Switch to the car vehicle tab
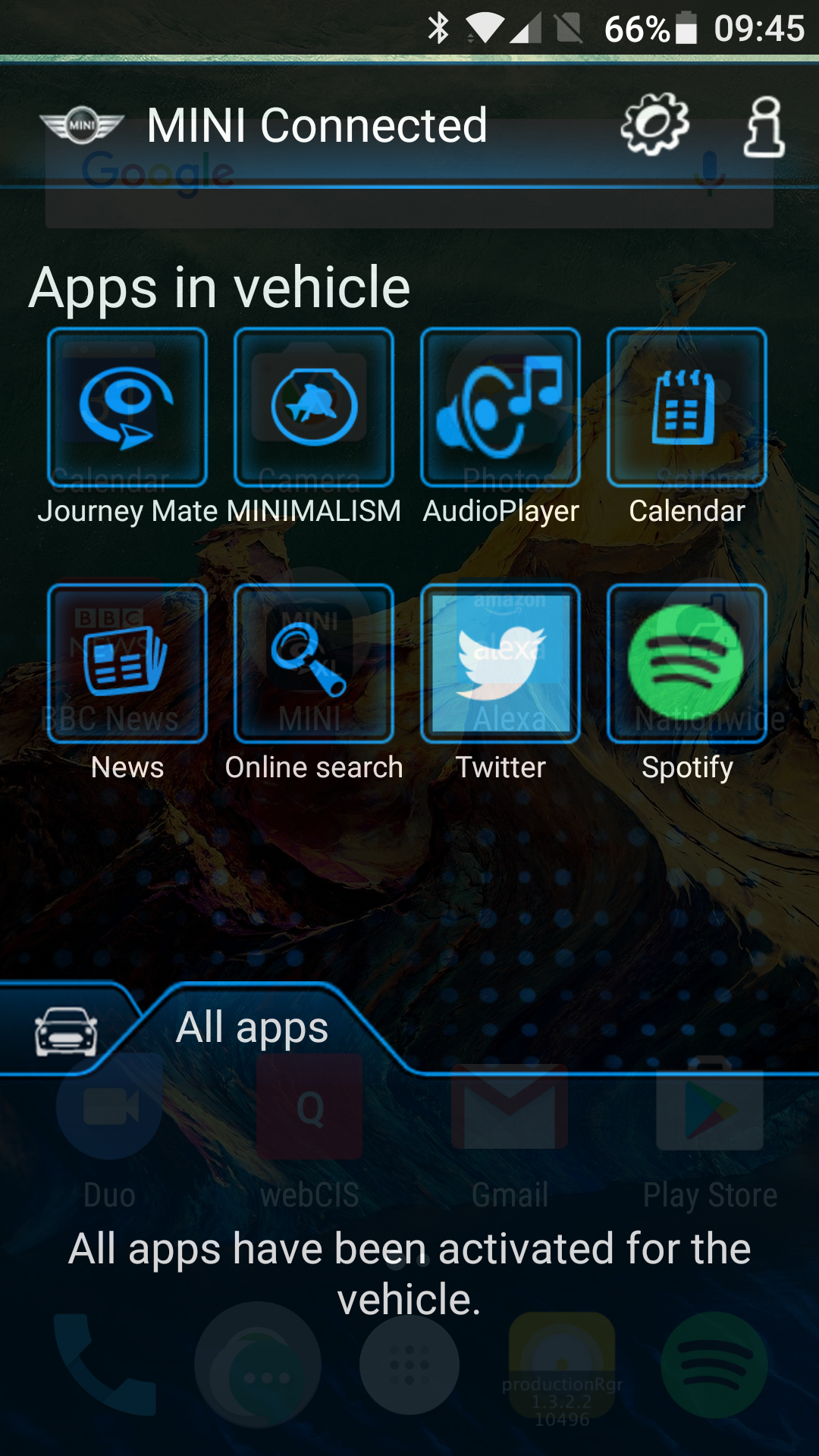Viewport: 819px width, 1456px height. click(66, 1031)
